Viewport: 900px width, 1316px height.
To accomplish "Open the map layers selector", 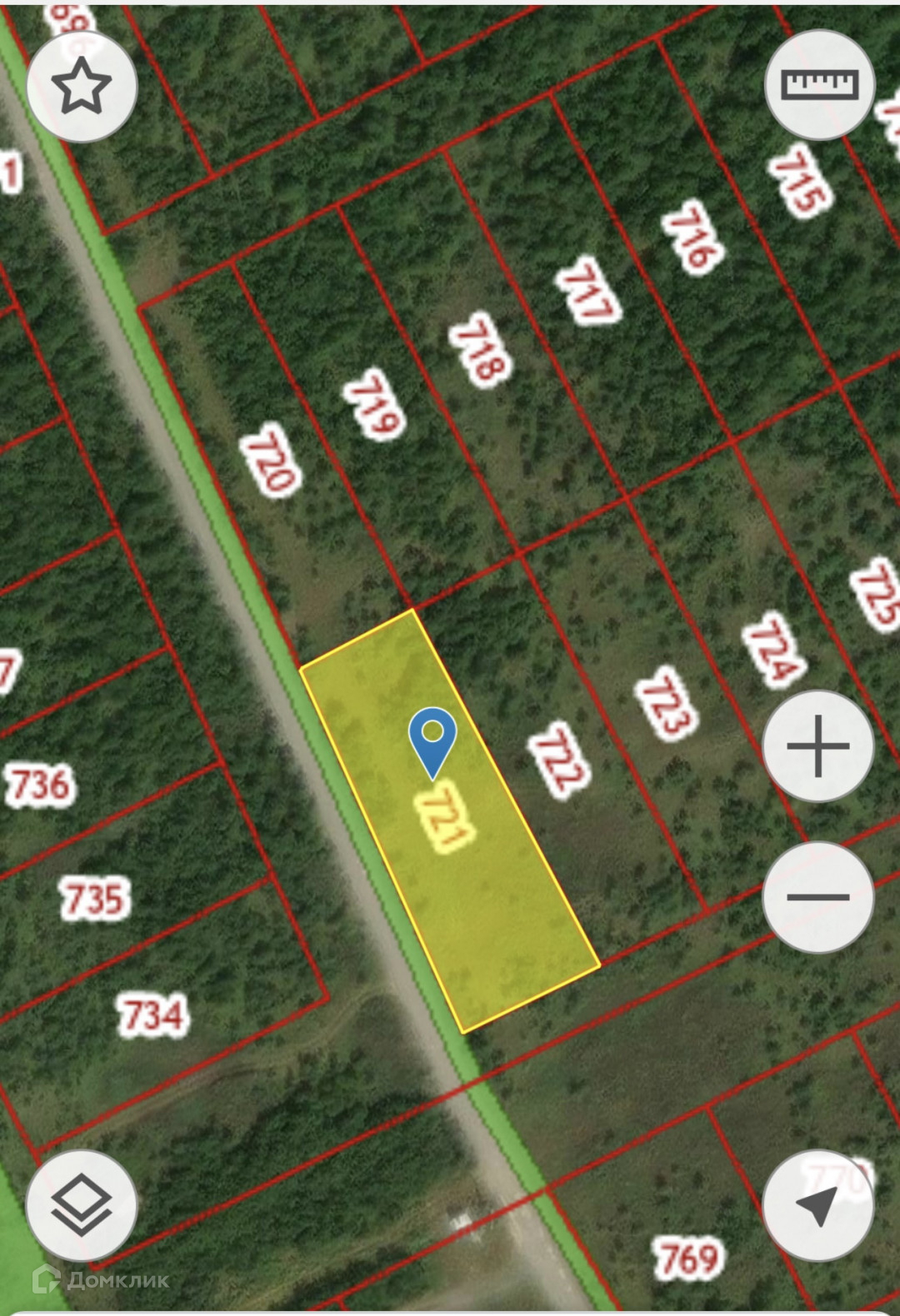I will 82,1205.
